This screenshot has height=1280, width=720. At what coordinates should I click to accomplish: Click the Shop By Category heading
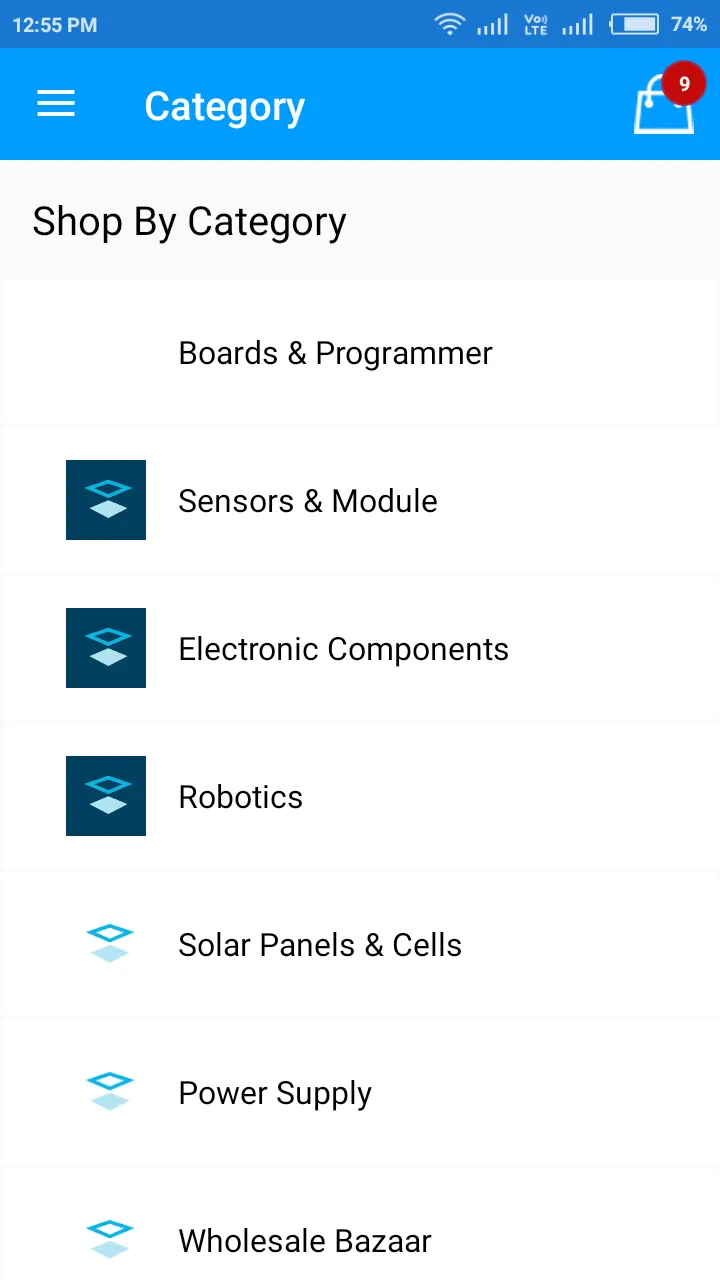point(189,222)
